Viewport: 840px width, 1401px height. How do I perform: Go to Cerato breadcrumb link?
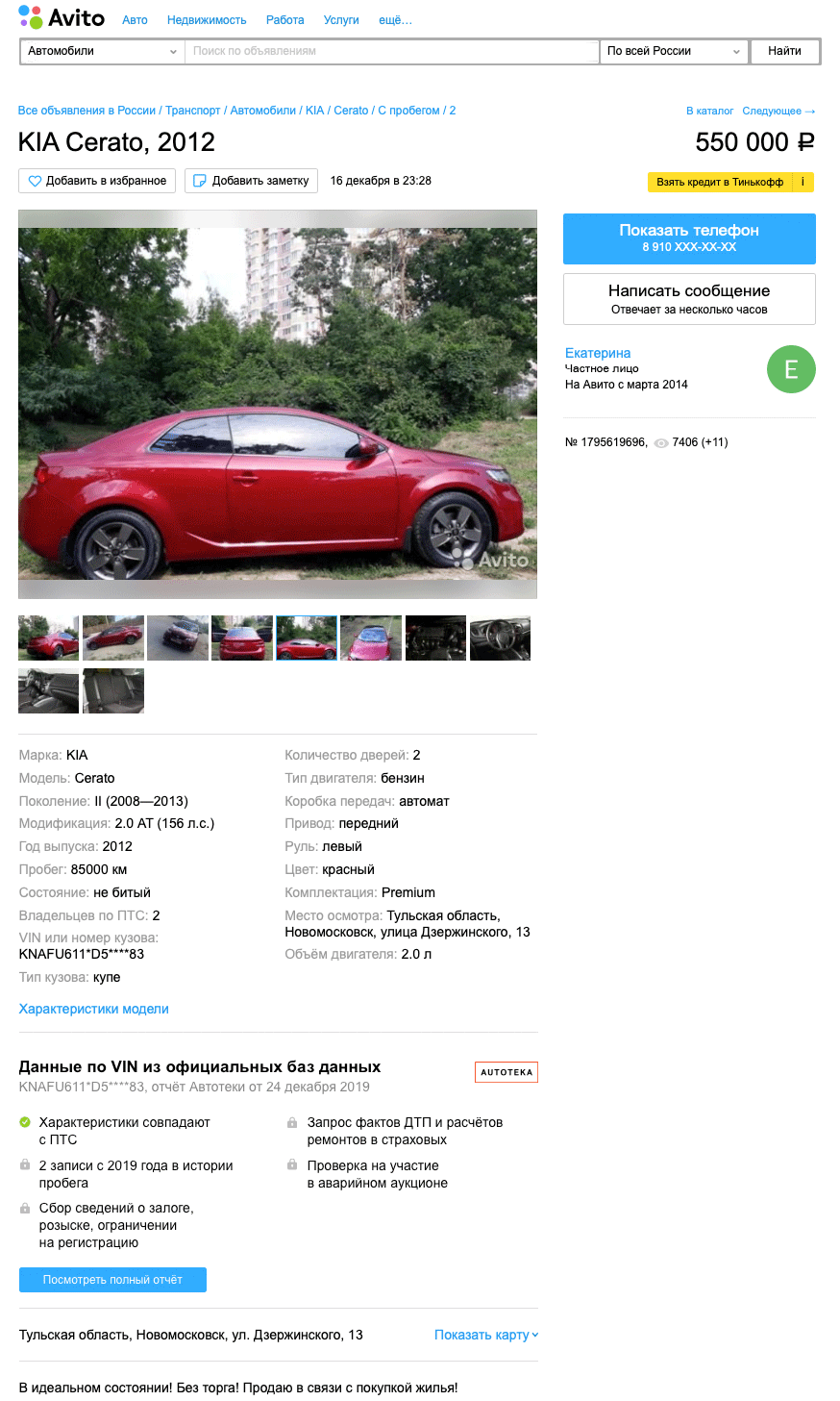[x=351, y=111]
